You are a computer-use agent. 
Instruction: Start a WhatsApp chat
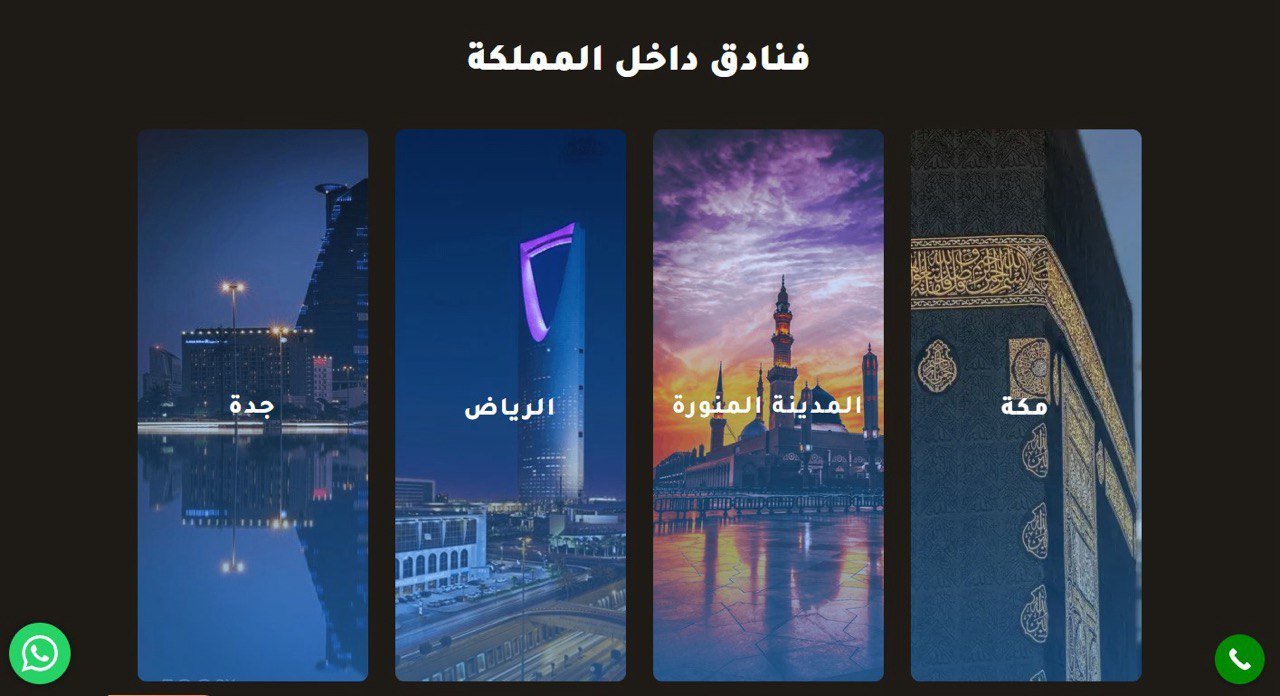(x=40, y=654)
